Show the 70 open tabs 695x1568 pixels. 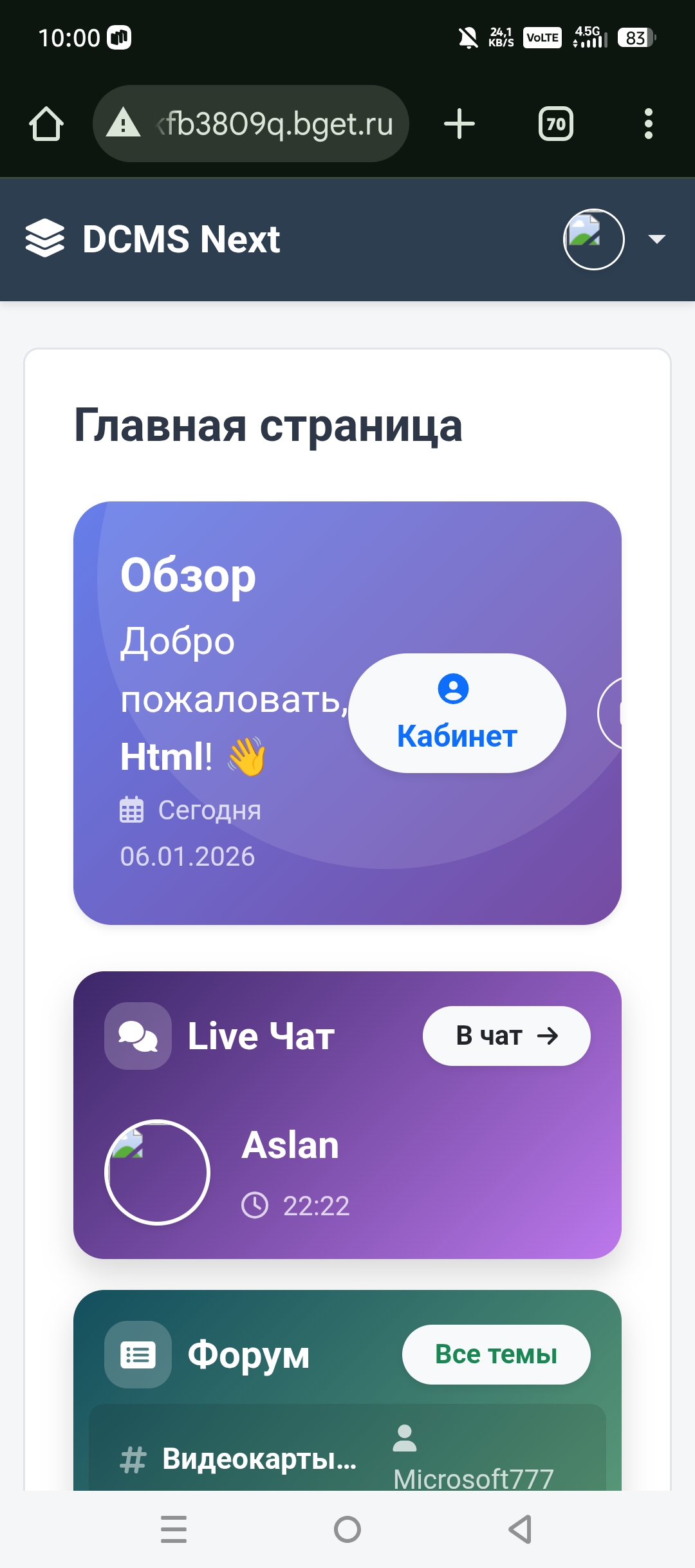(x=555, y=124)
